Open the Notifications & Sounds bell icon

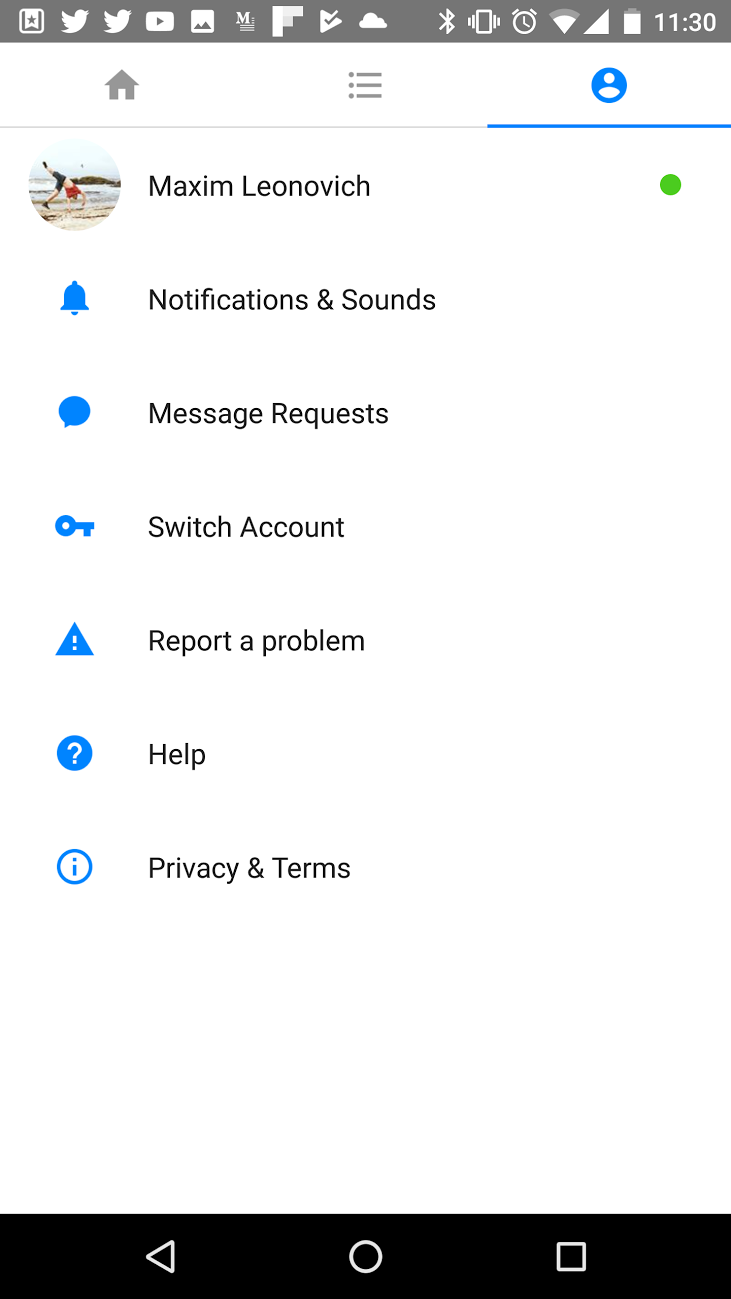74,297
